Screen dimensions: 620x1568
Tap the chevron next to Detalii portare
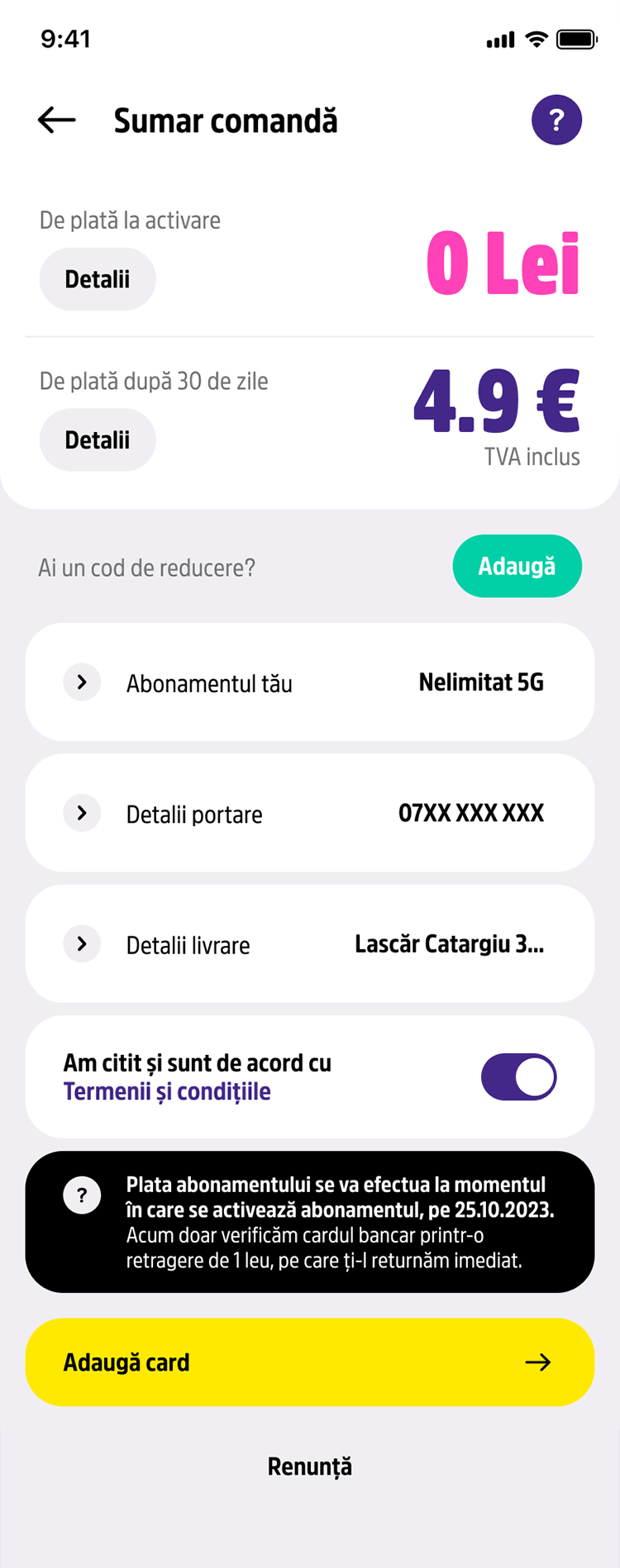pyautogui.click(x=81, y=812)
